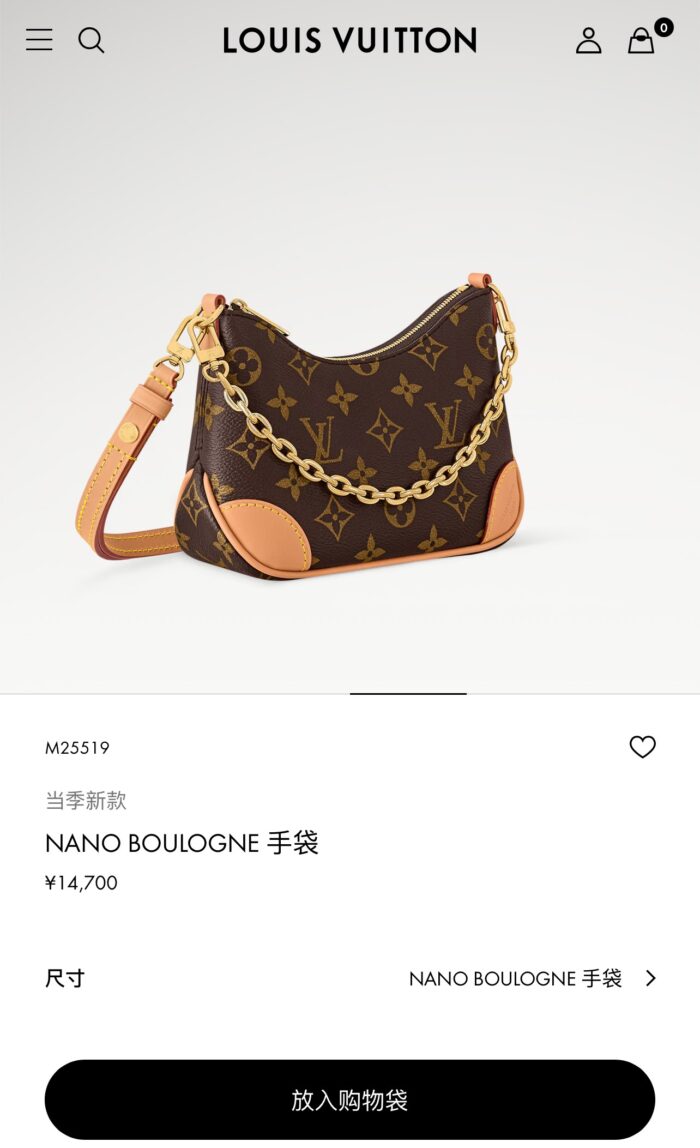Viewport: 700px width, 1148px height.
Task: Open the account profile icon
Action: [589, 40]
